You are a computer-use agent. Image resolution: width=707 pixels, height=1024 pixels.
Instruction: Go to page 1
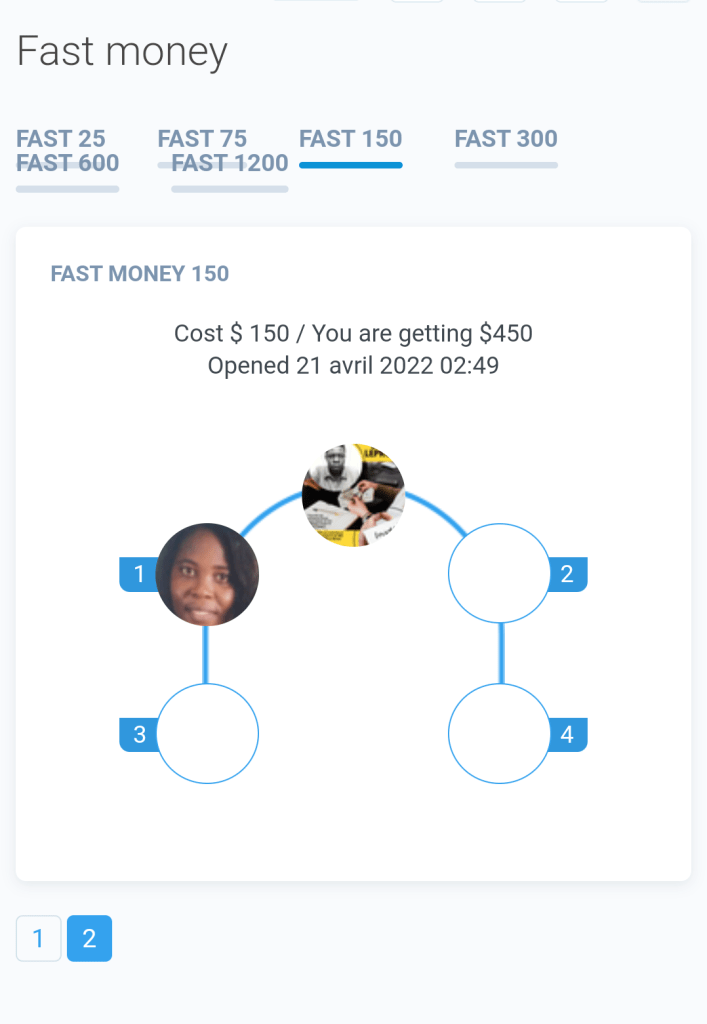(39, 938)
